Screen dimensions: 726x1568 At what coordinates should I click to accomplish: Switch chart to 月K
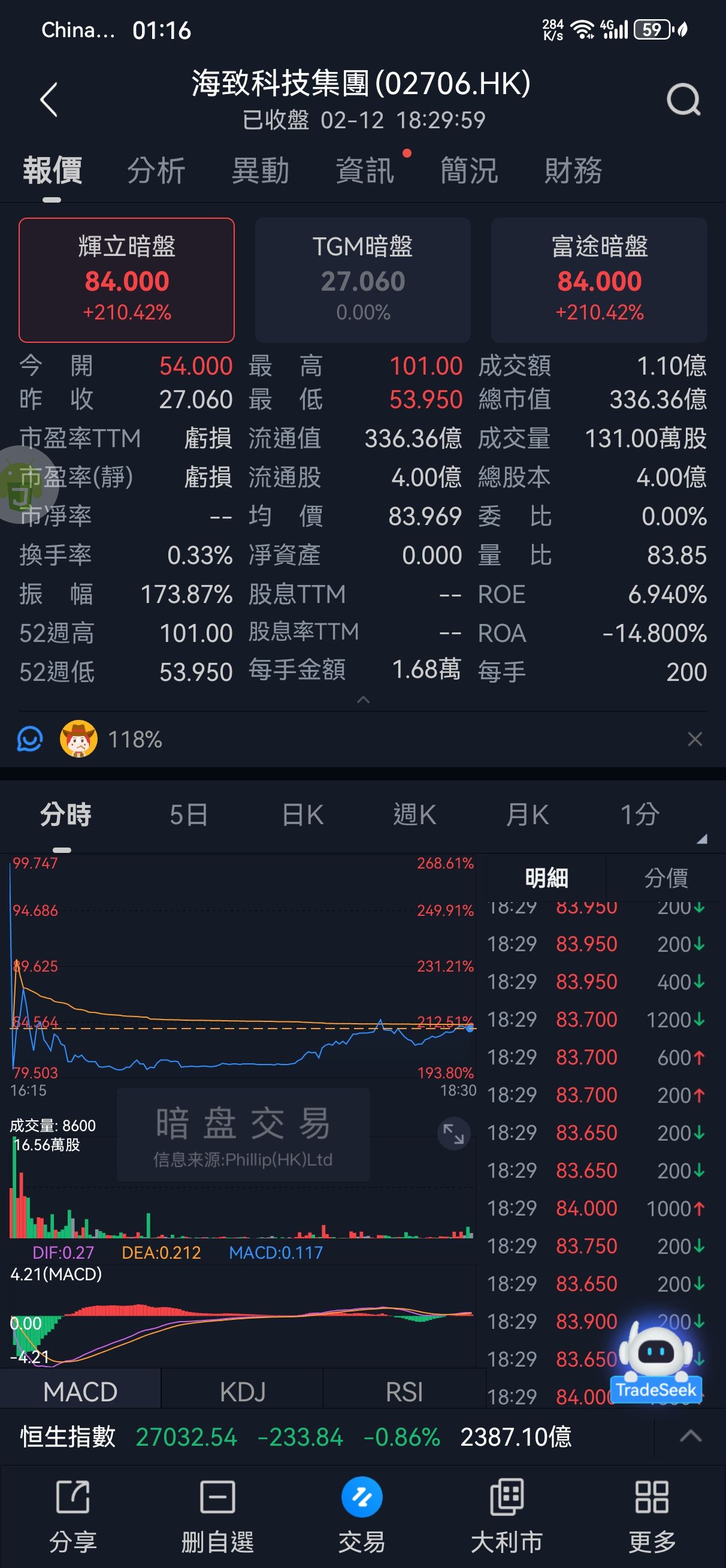pos(527,815)
